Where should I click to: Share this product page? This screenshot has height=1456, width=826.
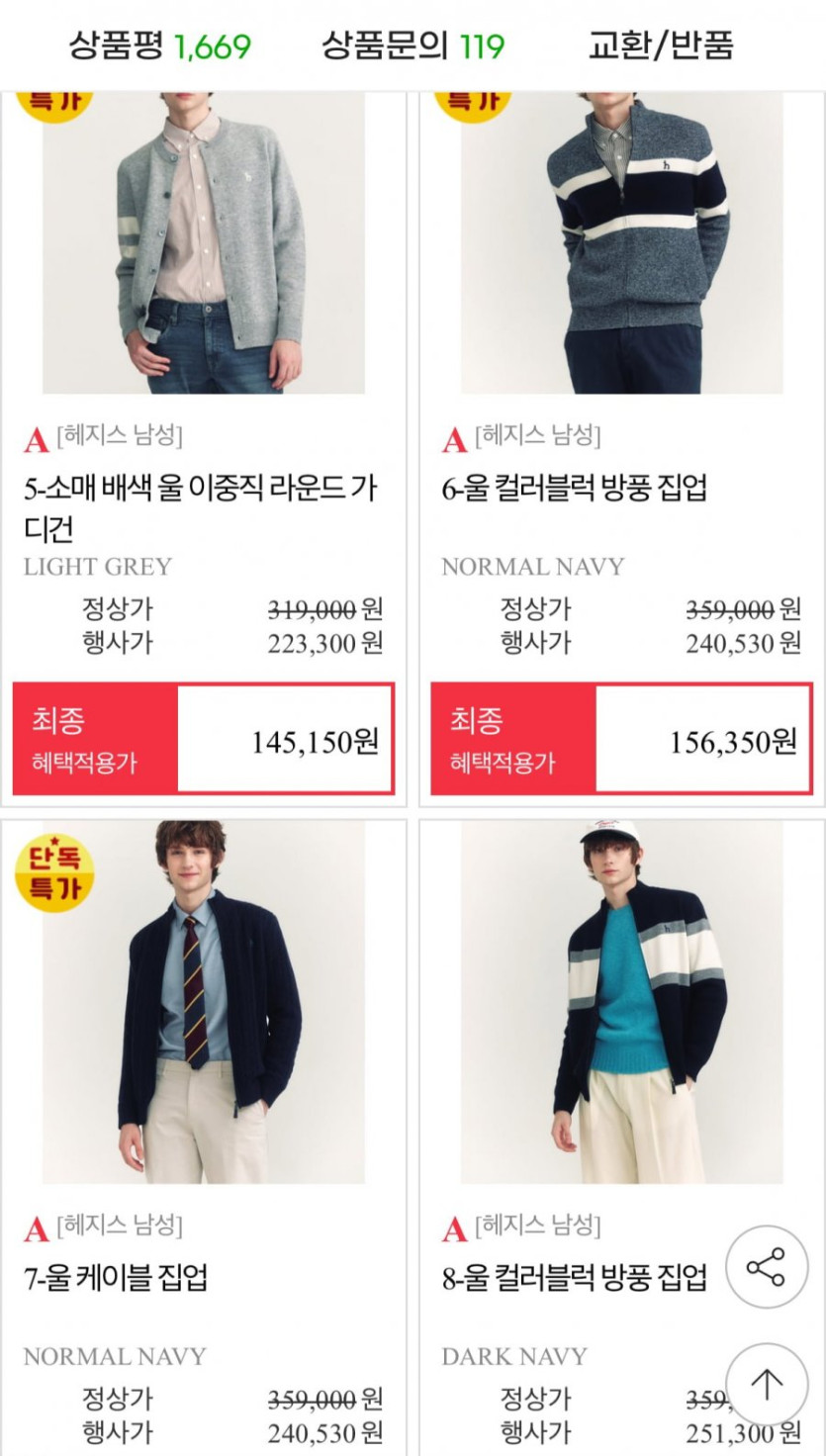pos(767,1267)
